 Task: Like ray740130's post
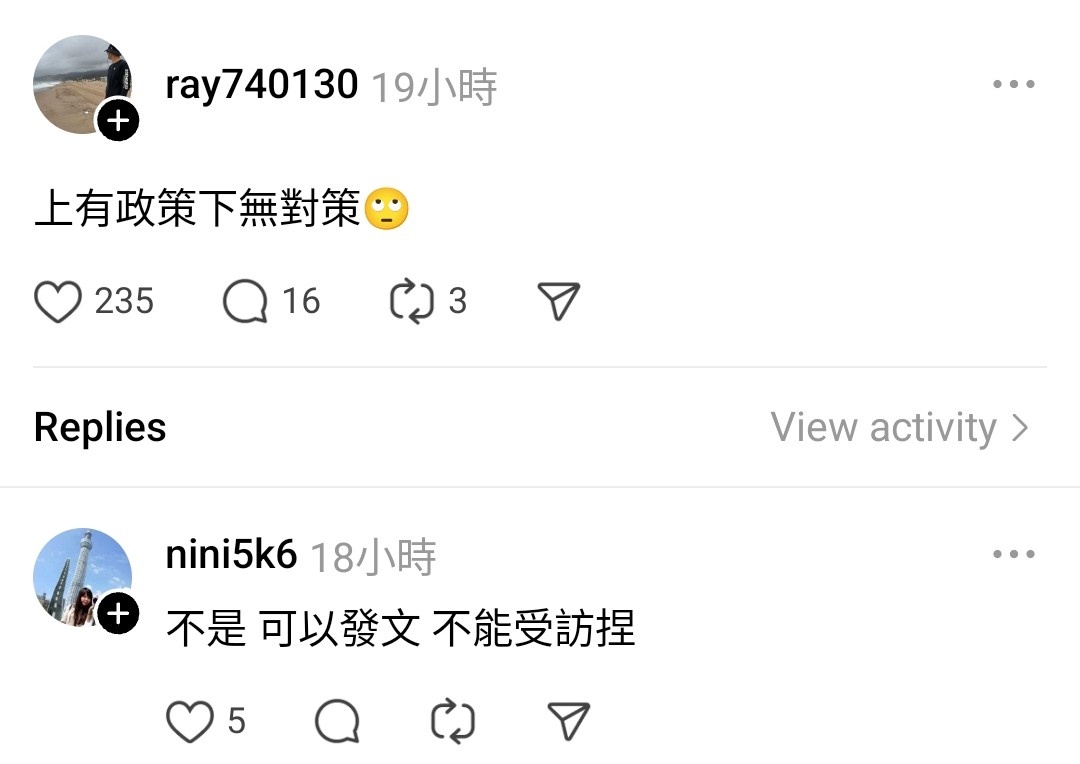[58, 301]
